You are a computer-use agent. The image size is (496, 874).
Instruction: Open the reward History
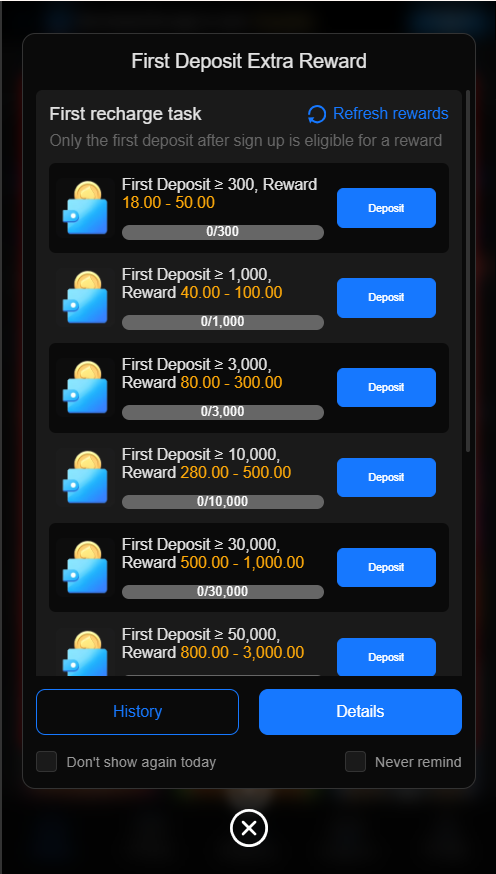[137, 712]
